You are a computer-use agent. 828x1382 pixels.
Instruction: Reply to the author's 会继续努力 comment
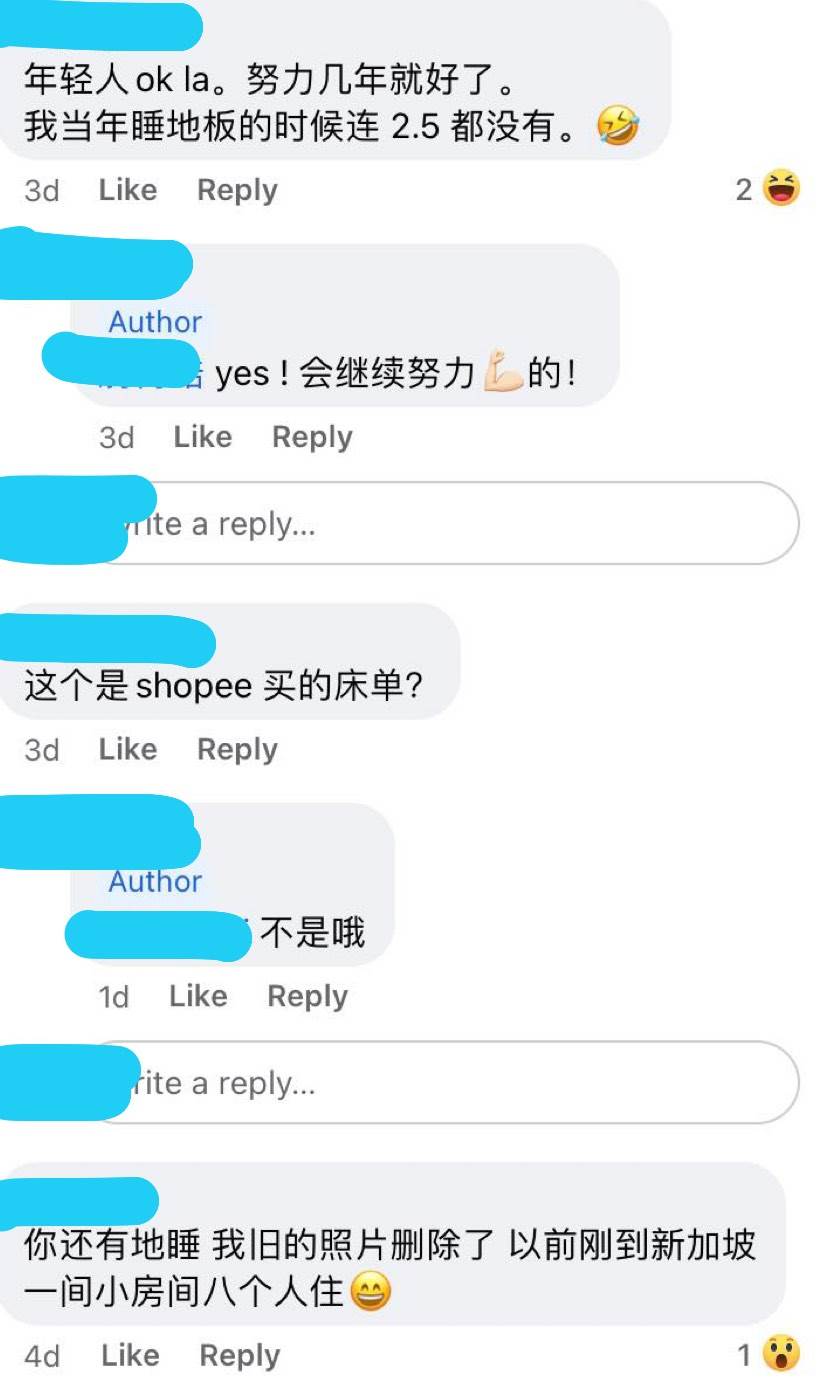312,437
